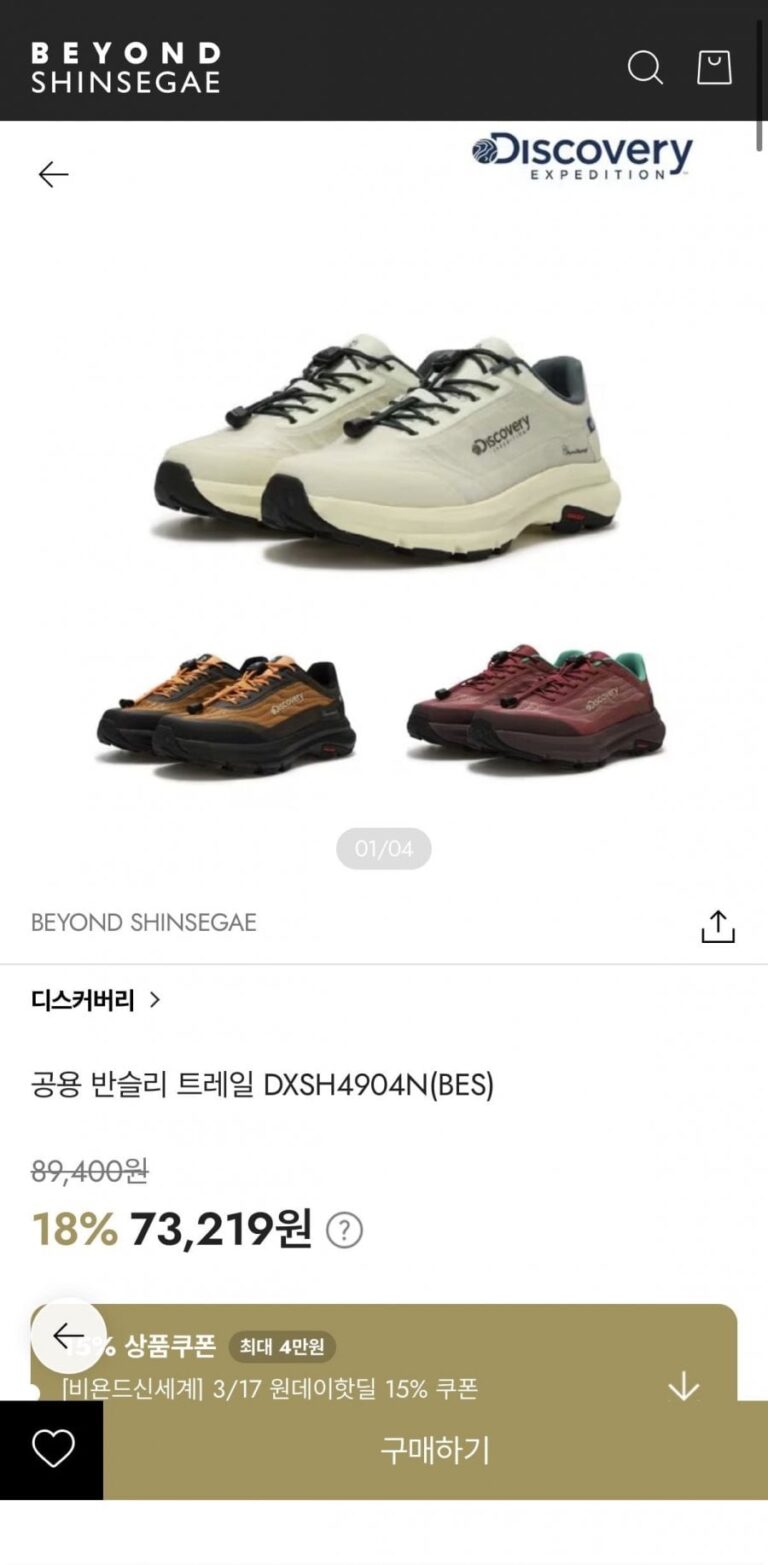The image size is (768, 1565).
Task: Add product to wishlist with heart
Action: coord(52,1449)
